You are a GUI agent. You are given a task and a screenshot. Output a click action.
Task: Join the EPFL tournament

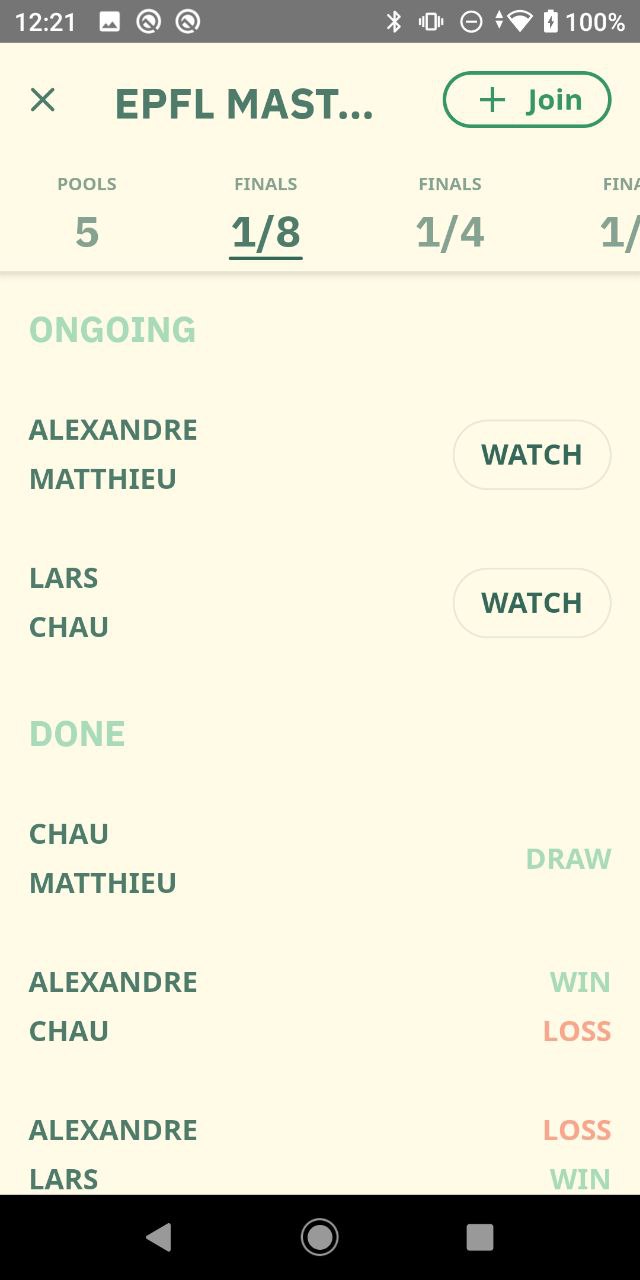pos(527,100)
